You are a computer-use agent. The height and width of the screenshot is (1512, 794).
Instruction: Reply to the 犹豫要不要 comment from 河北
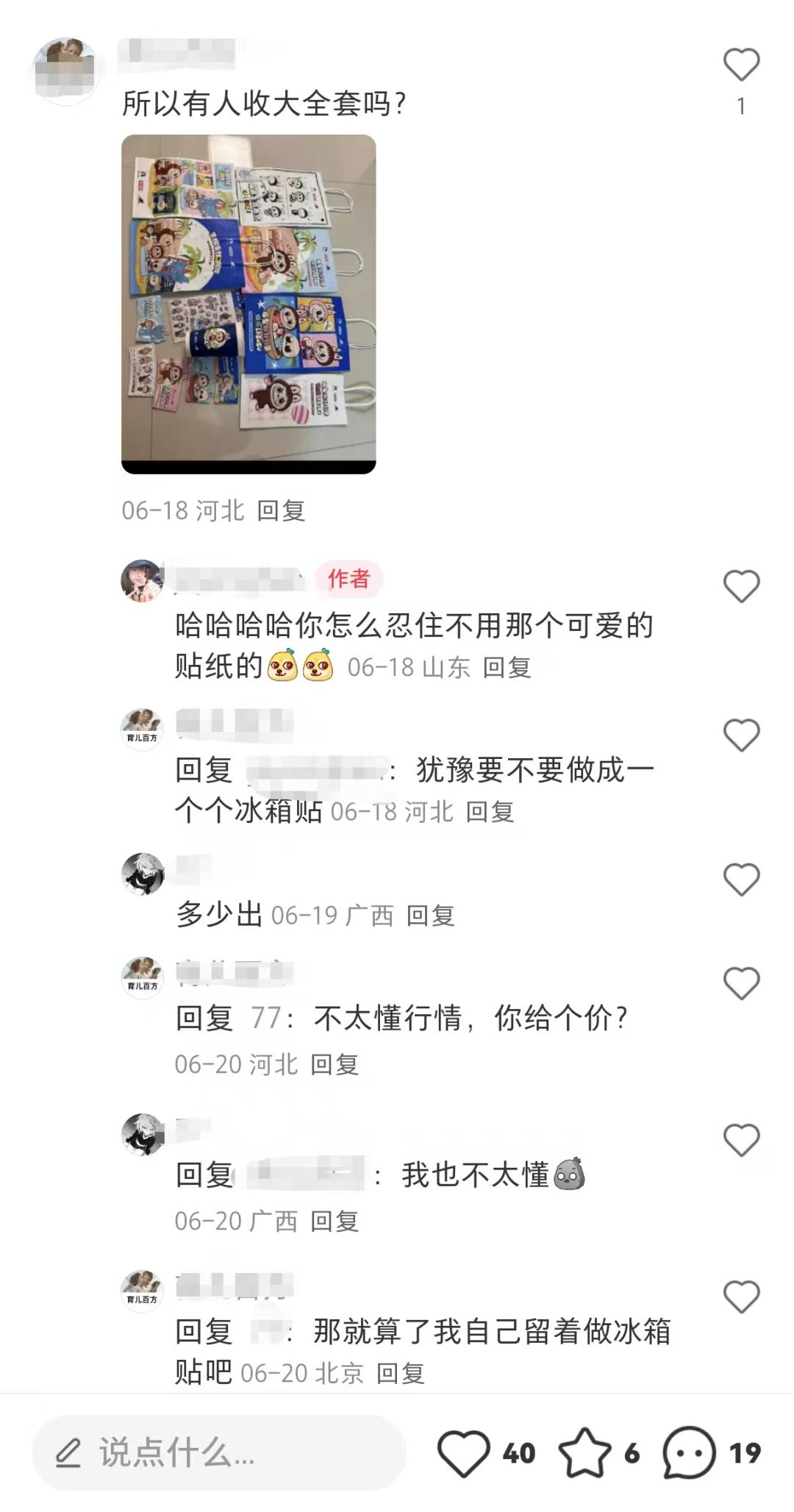(490, 812)
